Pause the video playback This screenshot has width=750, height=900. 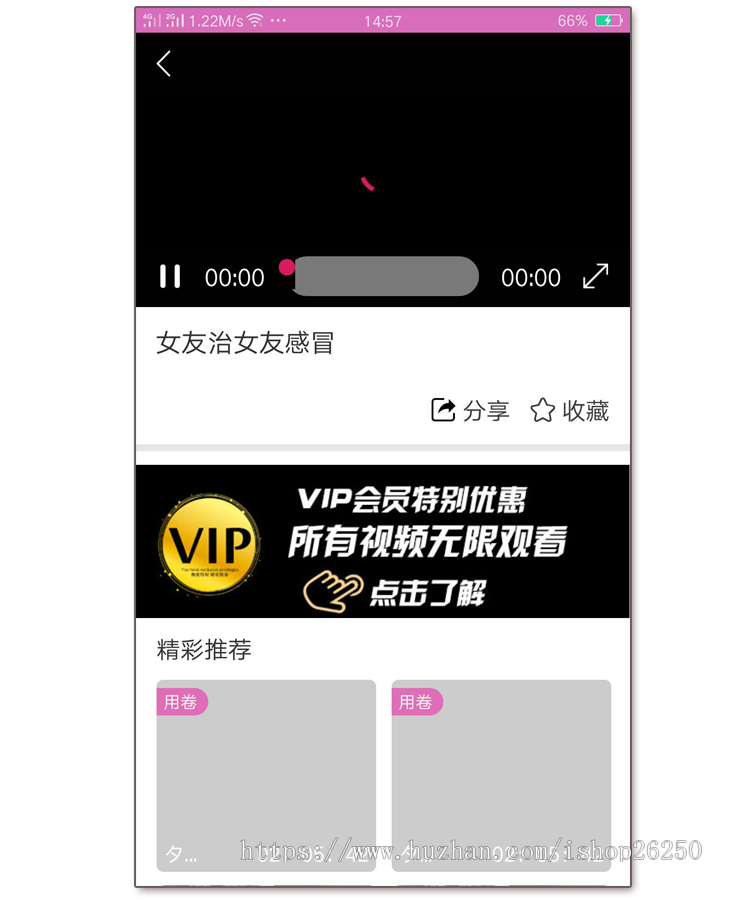click(170, 277)
